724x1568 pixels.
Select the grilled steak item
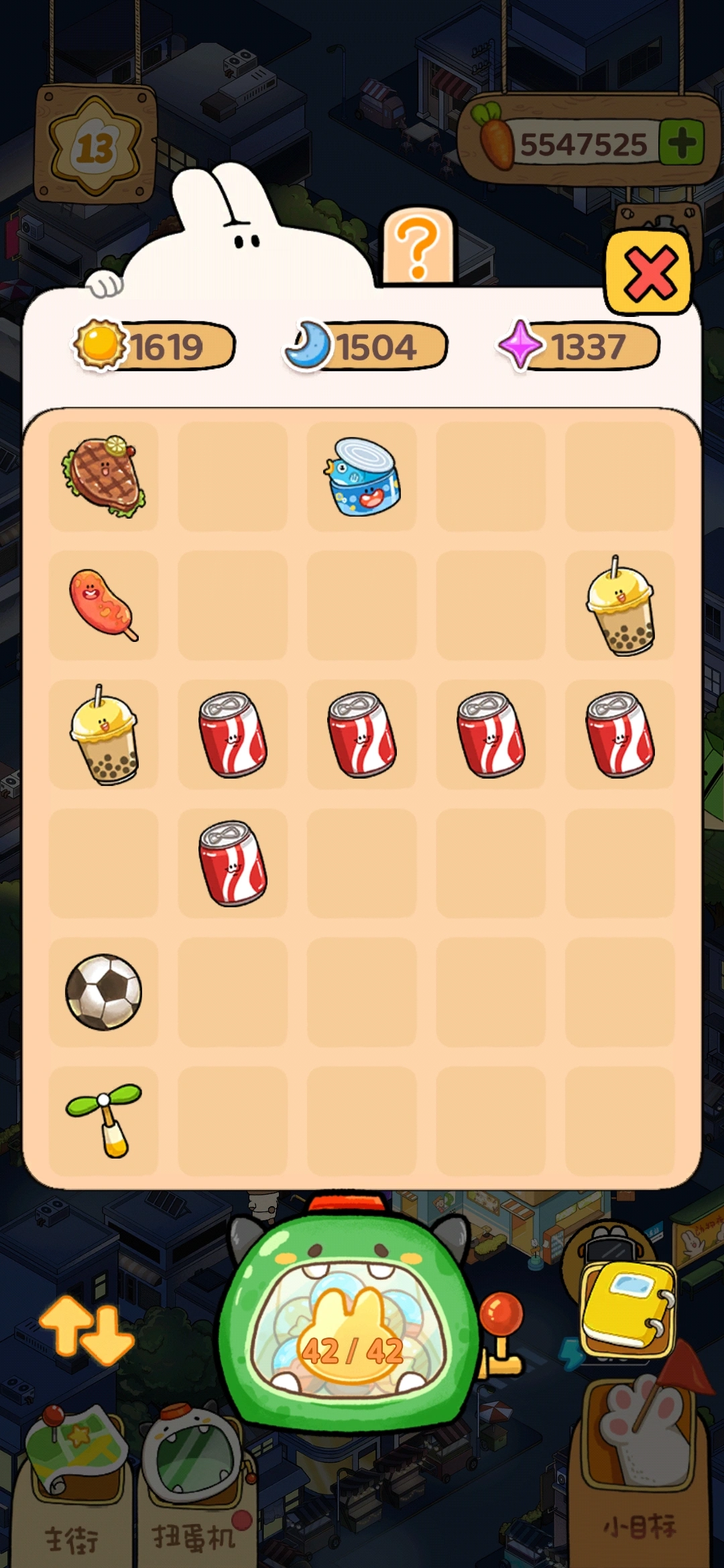pyautogui.click(x=103, y=476)
